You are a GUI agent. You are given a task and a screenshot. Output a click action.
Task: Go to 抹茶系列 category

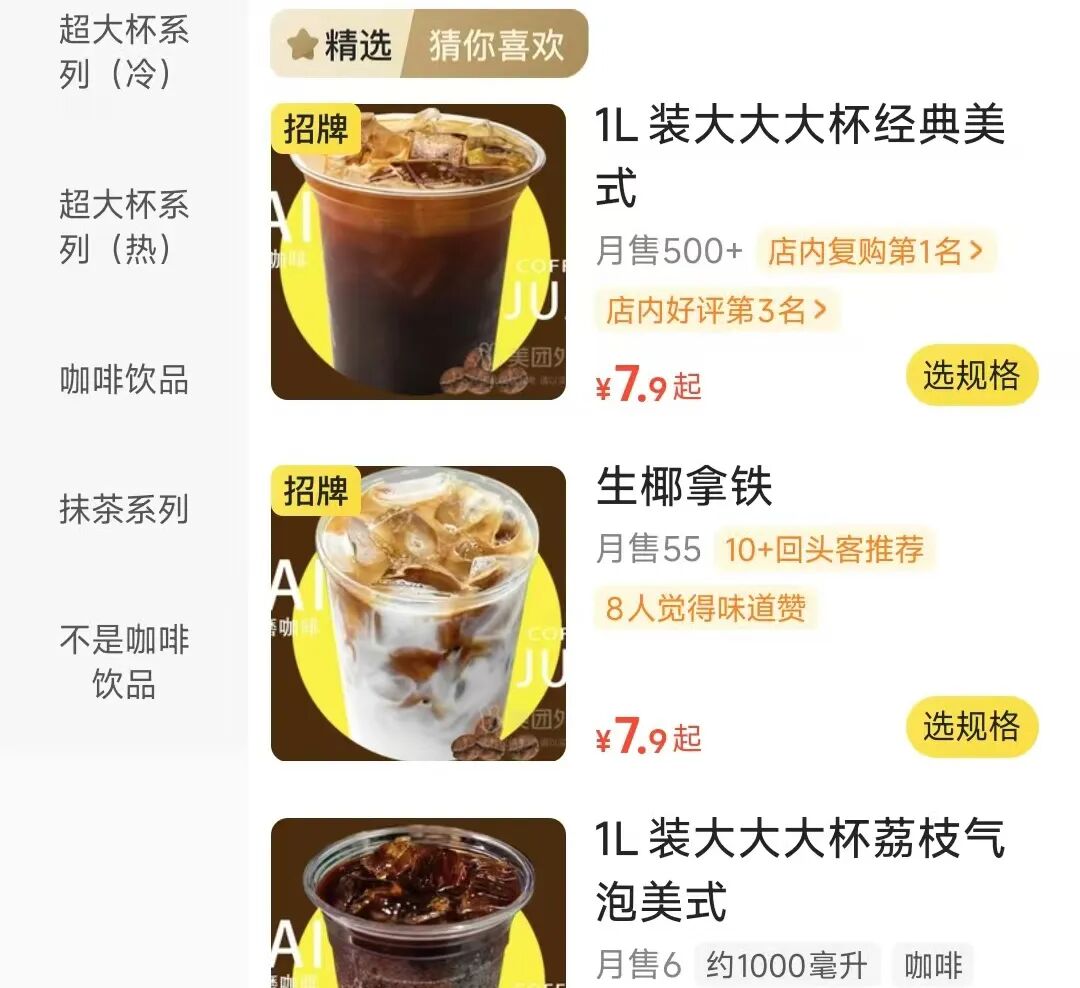point(123,509)
